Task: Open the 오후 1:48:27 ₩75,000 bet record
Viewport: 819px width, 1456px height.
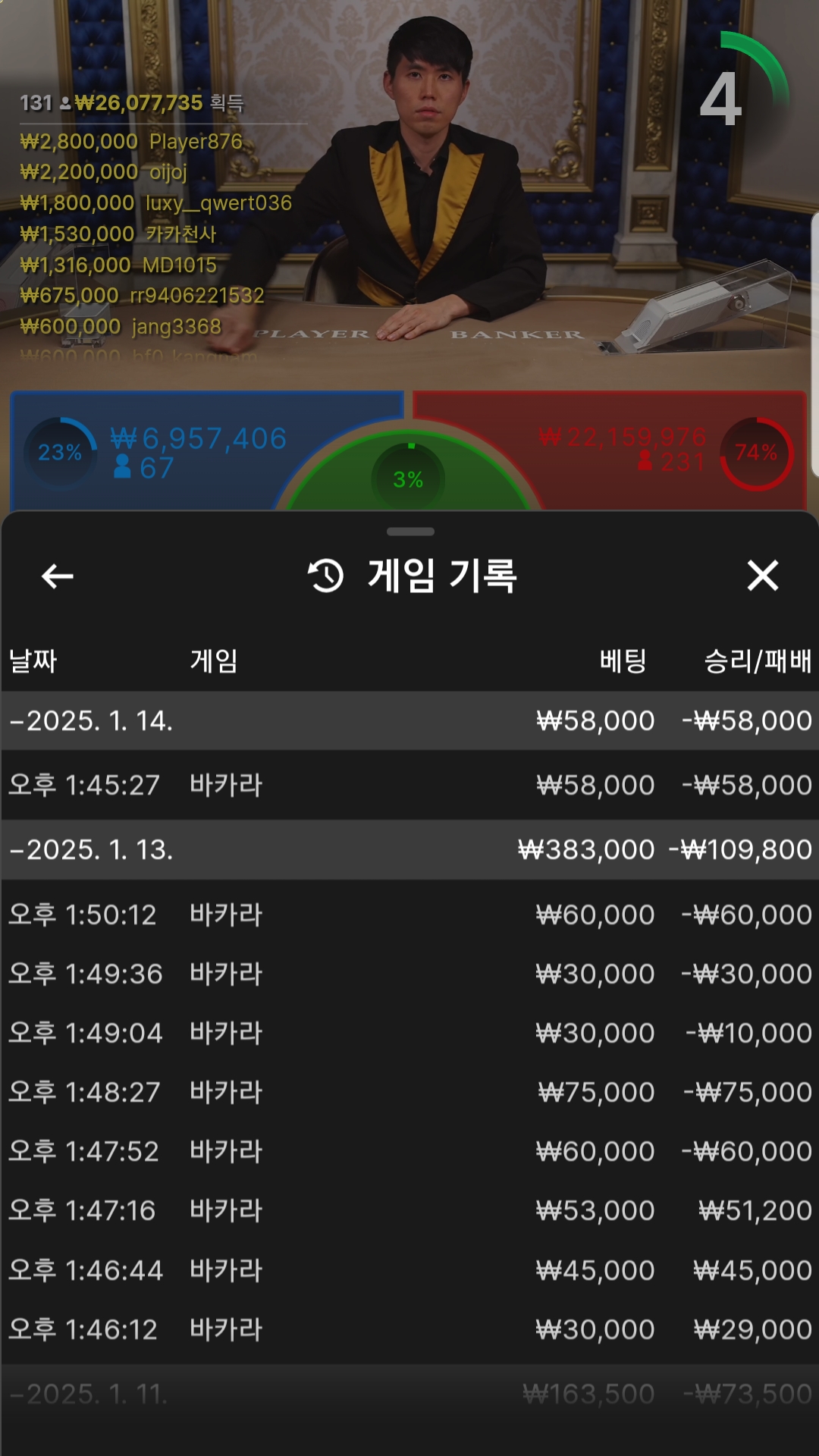Action: [x=409, y=1092]
